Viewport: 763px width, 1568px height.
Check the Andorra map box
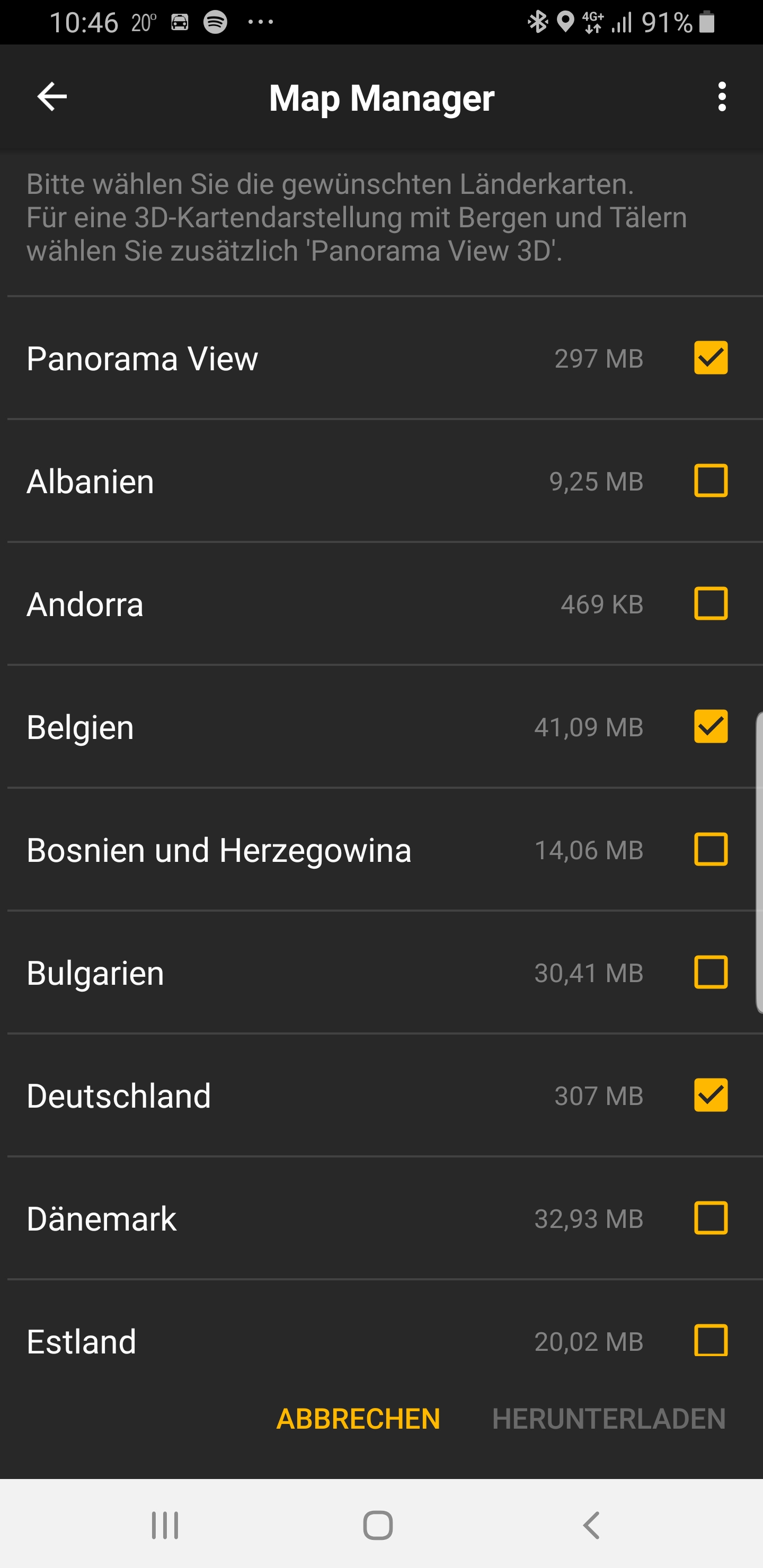point(711,604)
